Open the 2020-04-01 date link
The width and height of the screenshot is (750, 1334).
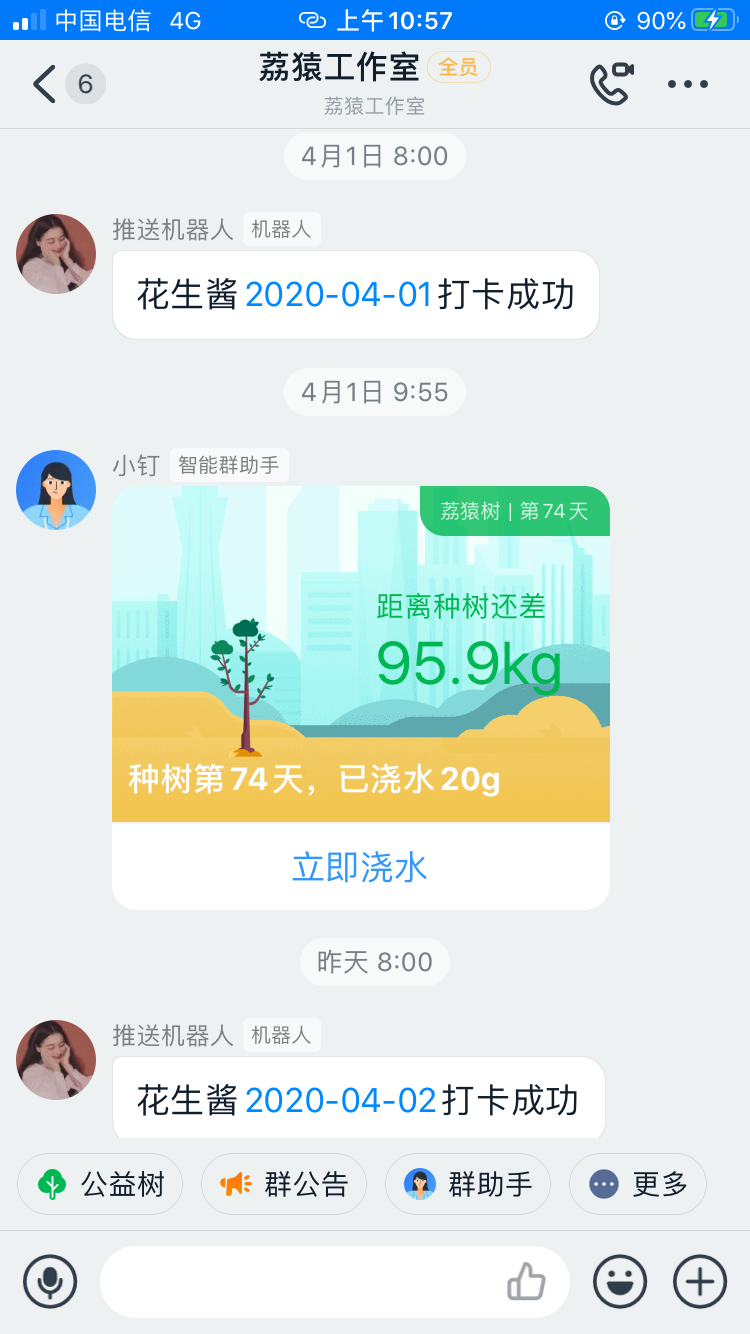[x=339, y=295]
